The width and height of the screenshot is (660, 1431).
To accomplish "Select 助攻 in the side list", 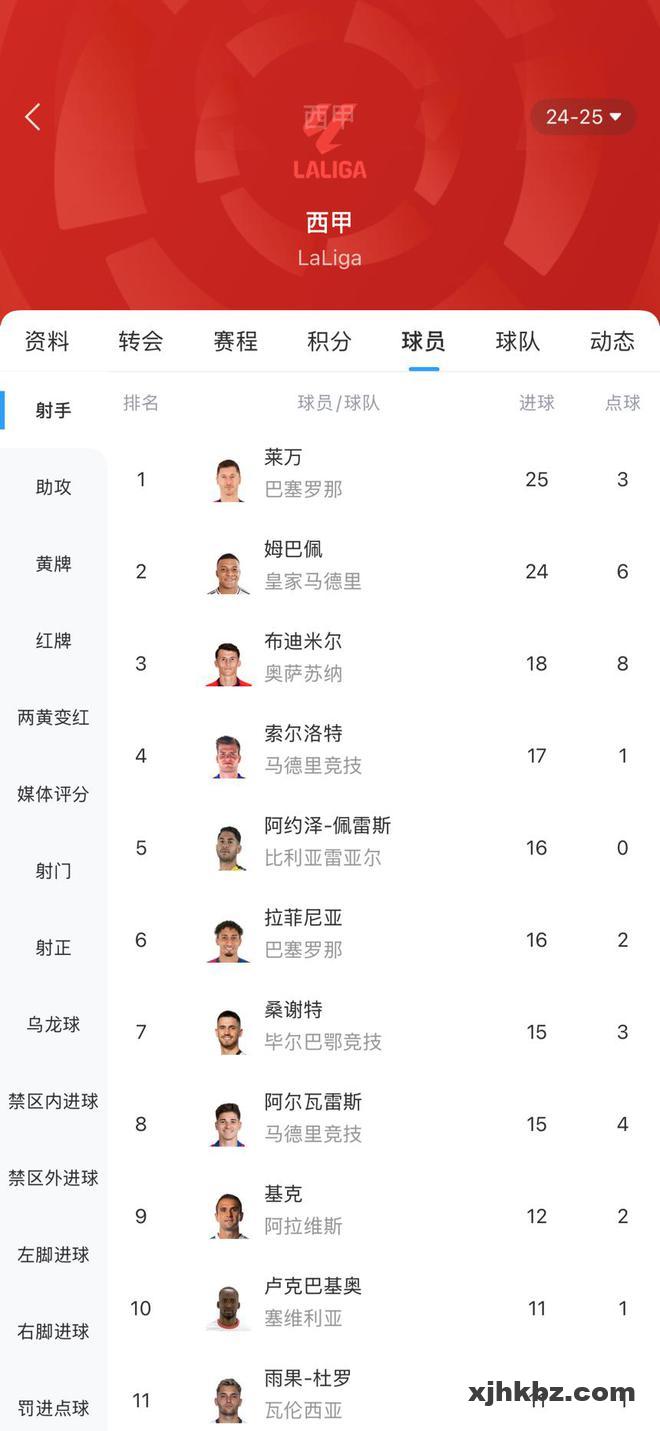I will coord(54,487).
